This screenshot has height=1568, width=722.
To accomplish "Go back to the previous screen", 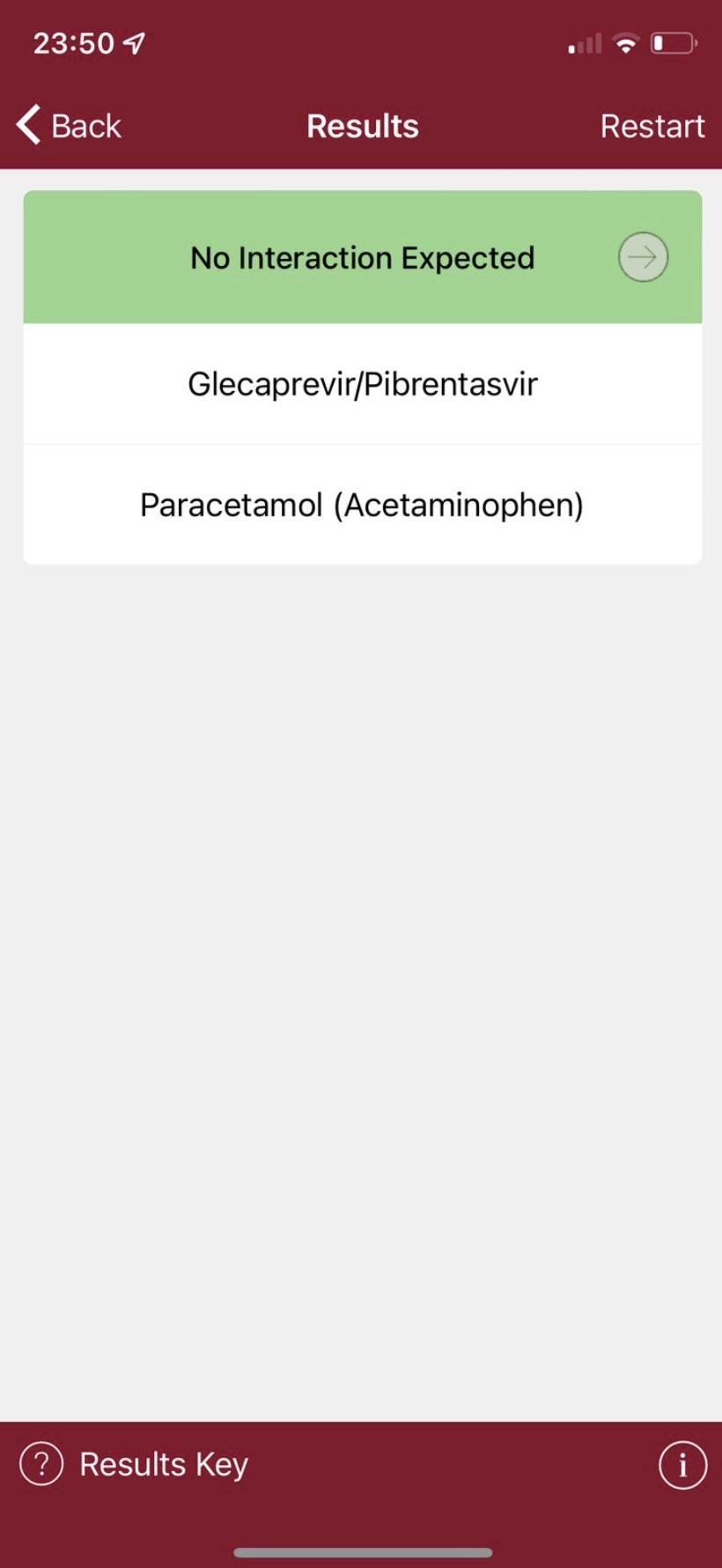I will [69, 126].
